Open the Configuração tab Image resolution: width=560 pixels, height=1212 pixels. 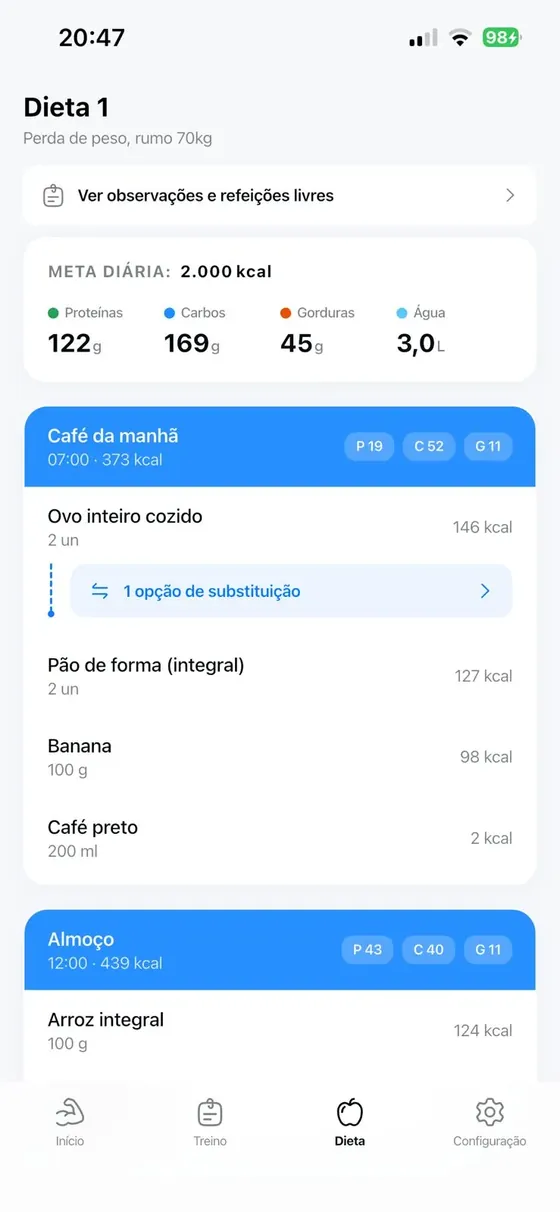(490, 1122)
